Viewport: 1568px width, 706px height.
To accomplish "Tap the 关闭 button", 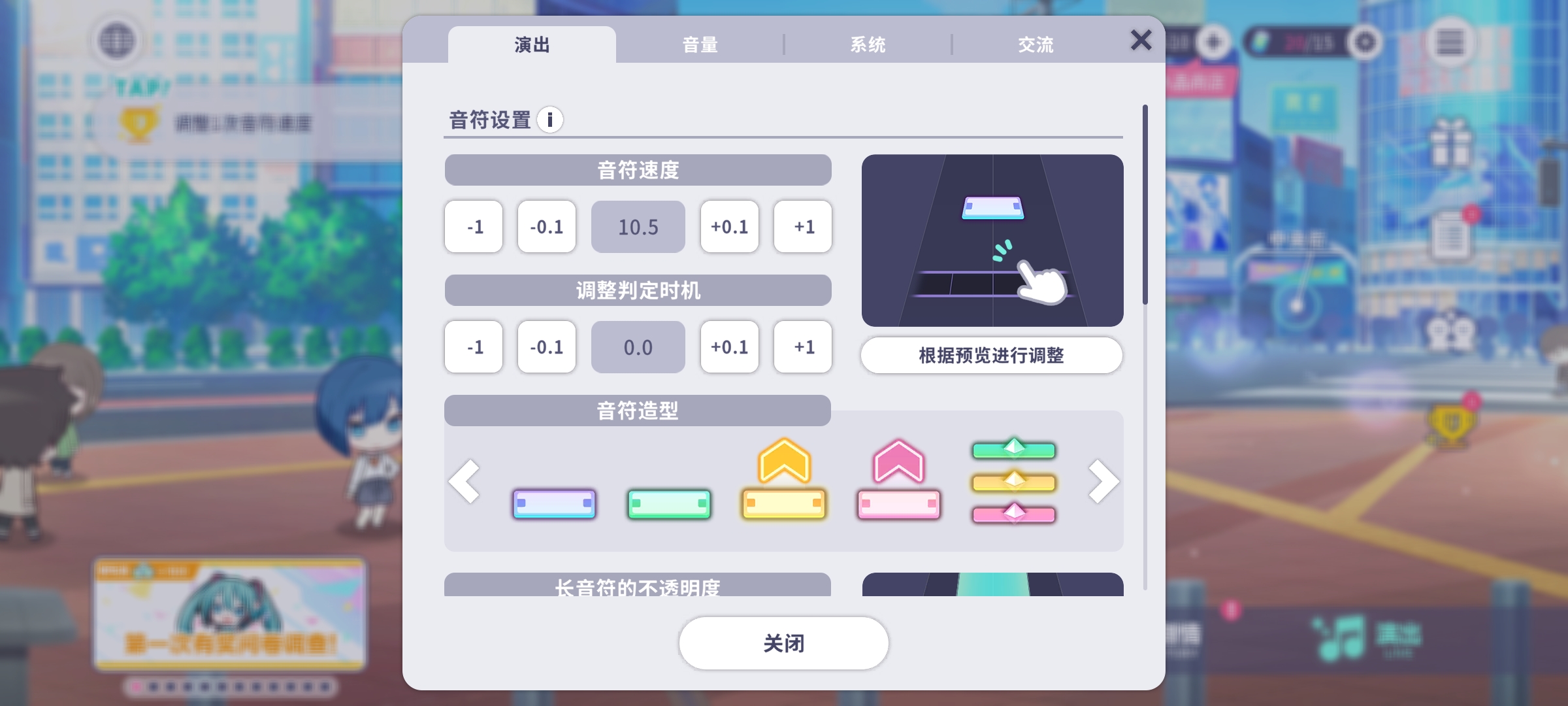I will tap(783, 643).
